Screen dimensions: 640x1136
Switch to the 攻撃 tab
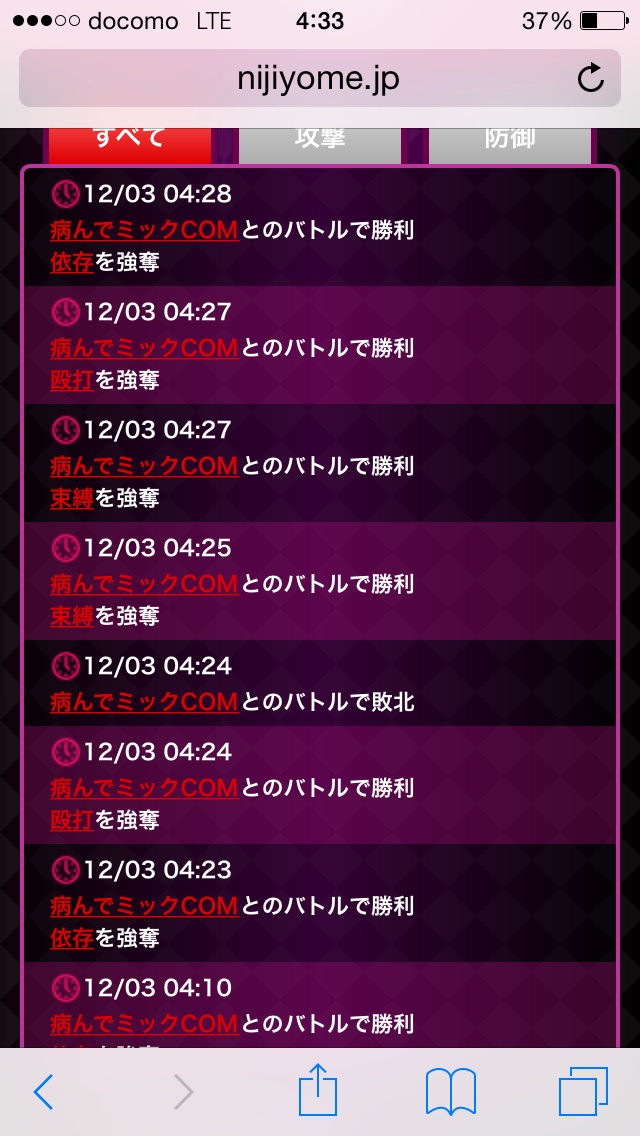coord(320,142)
